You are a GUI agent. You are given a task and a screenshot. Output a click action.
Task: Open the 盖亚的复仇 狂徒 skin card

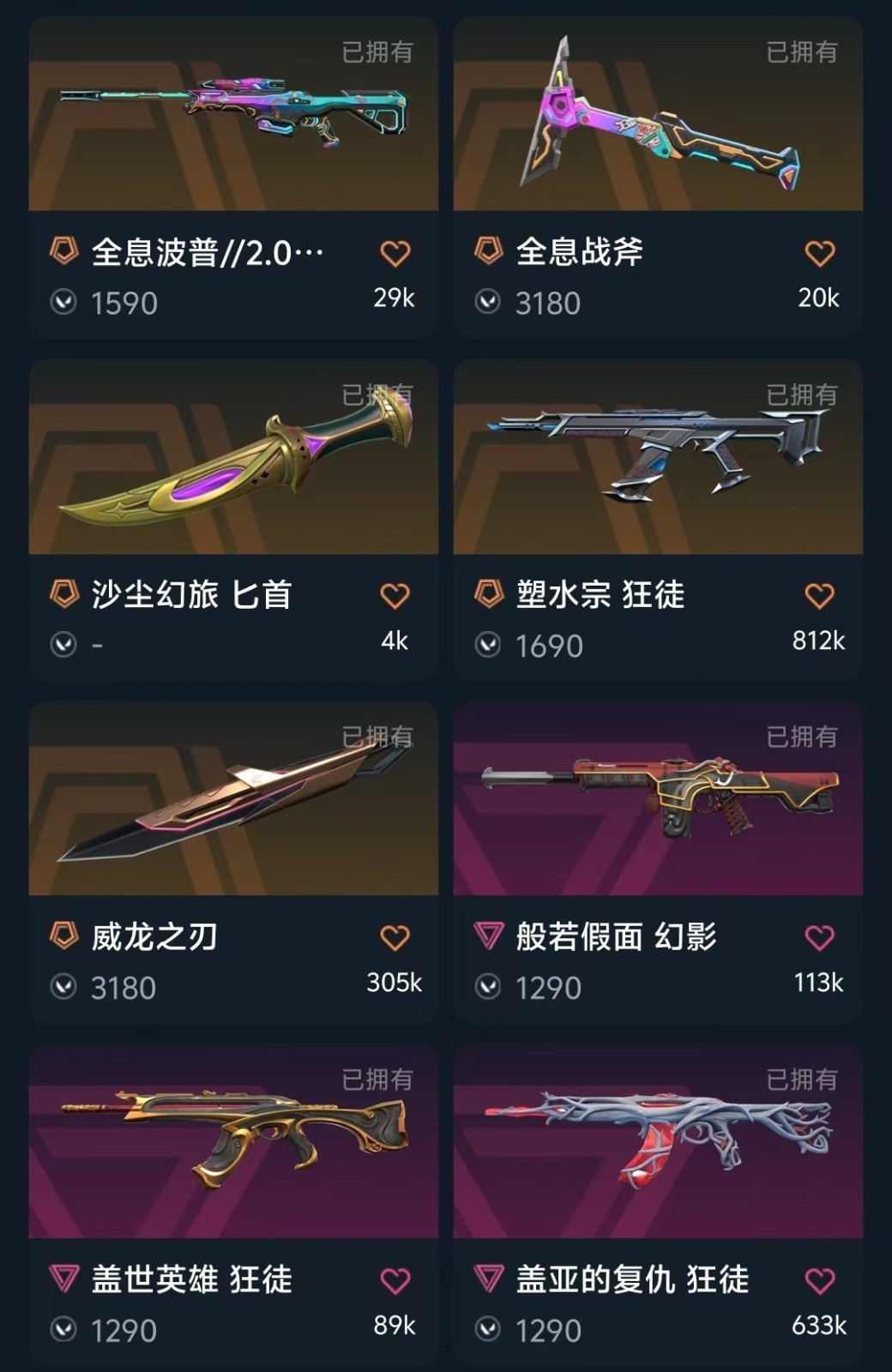(658, 1144)
